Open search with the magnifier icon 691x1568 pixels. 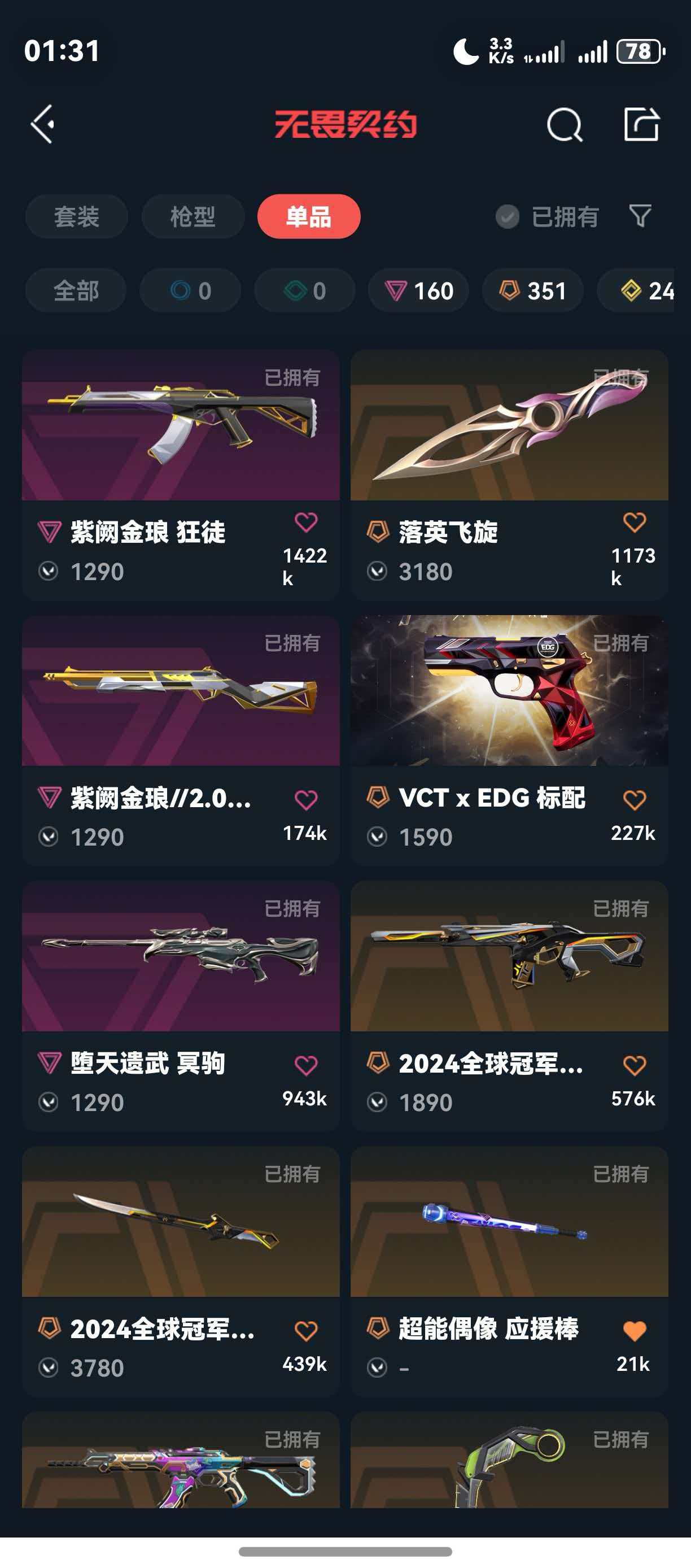[565, 125]
